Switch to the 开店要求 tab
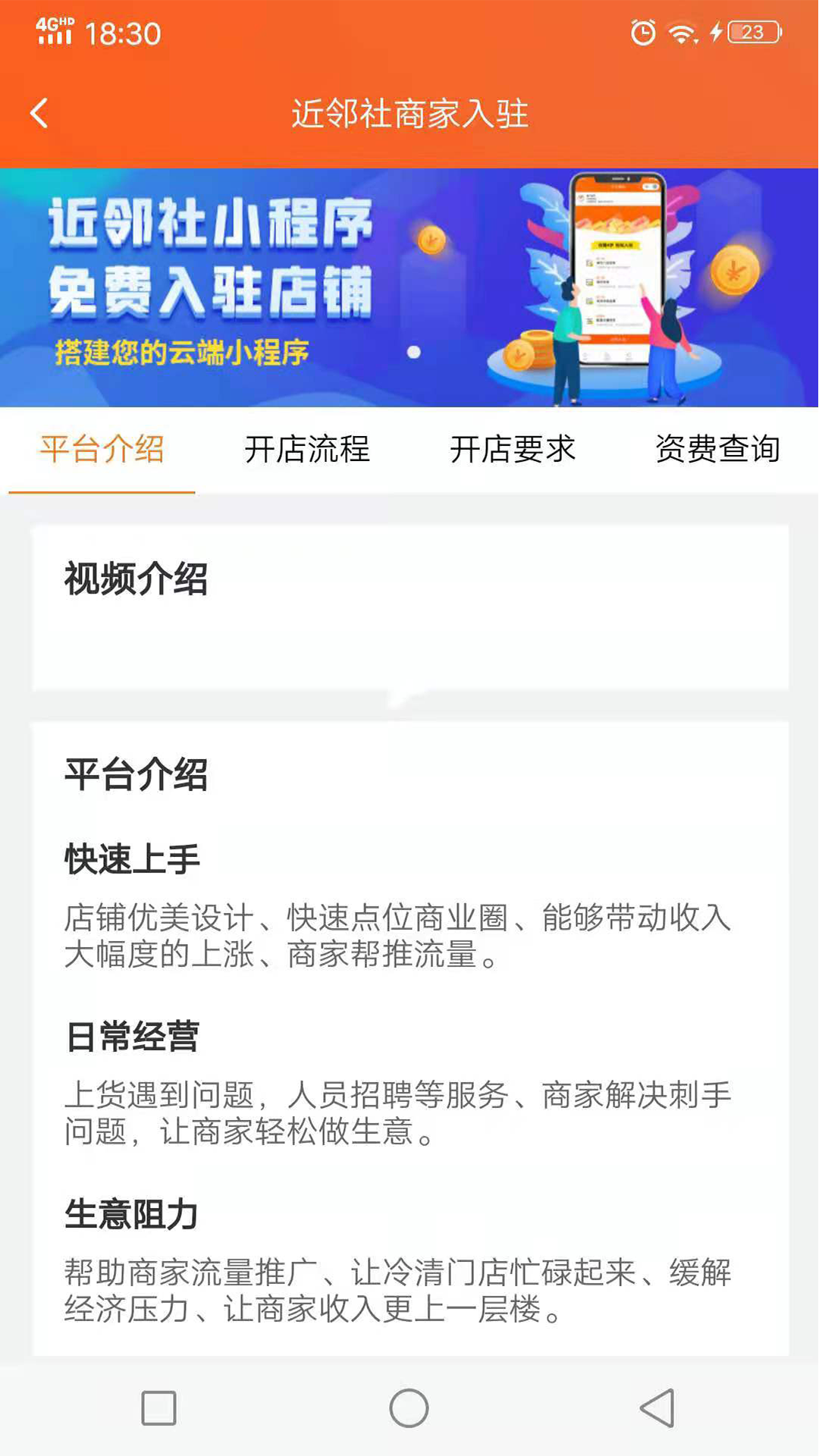The image size is (819, 1456). click(513, 450)
